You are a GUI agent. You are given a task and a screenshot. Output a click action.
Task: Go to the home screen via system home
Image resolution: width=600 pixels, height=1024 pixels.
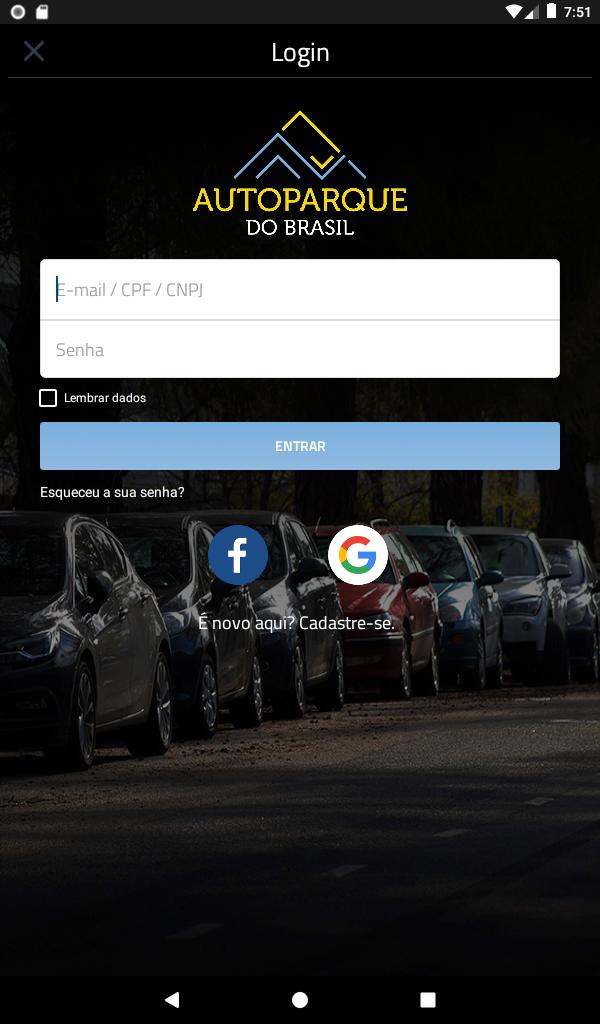tap(300, 1000)
